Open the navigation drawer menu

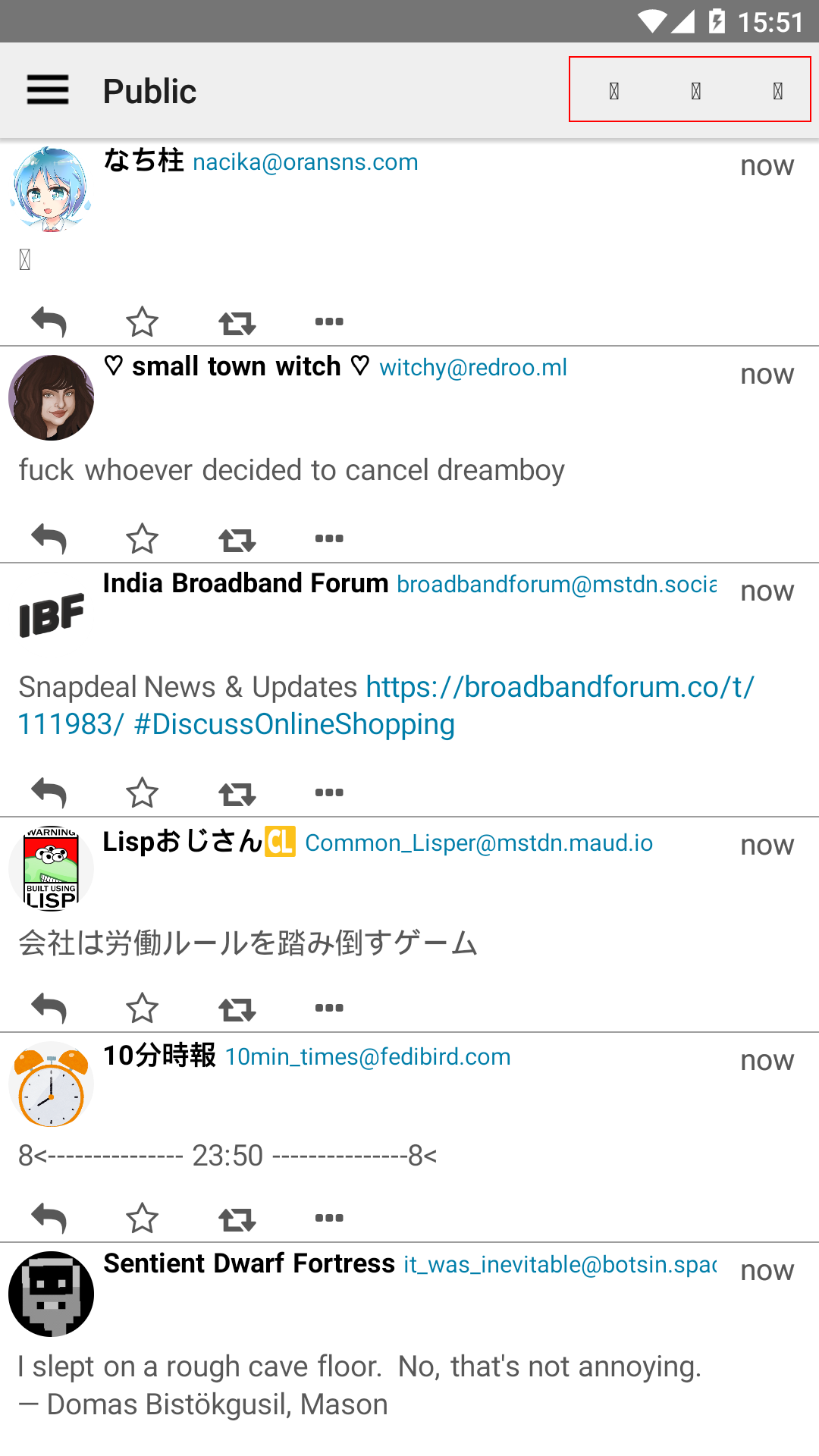pyautogui.click(x=48, y=90)
